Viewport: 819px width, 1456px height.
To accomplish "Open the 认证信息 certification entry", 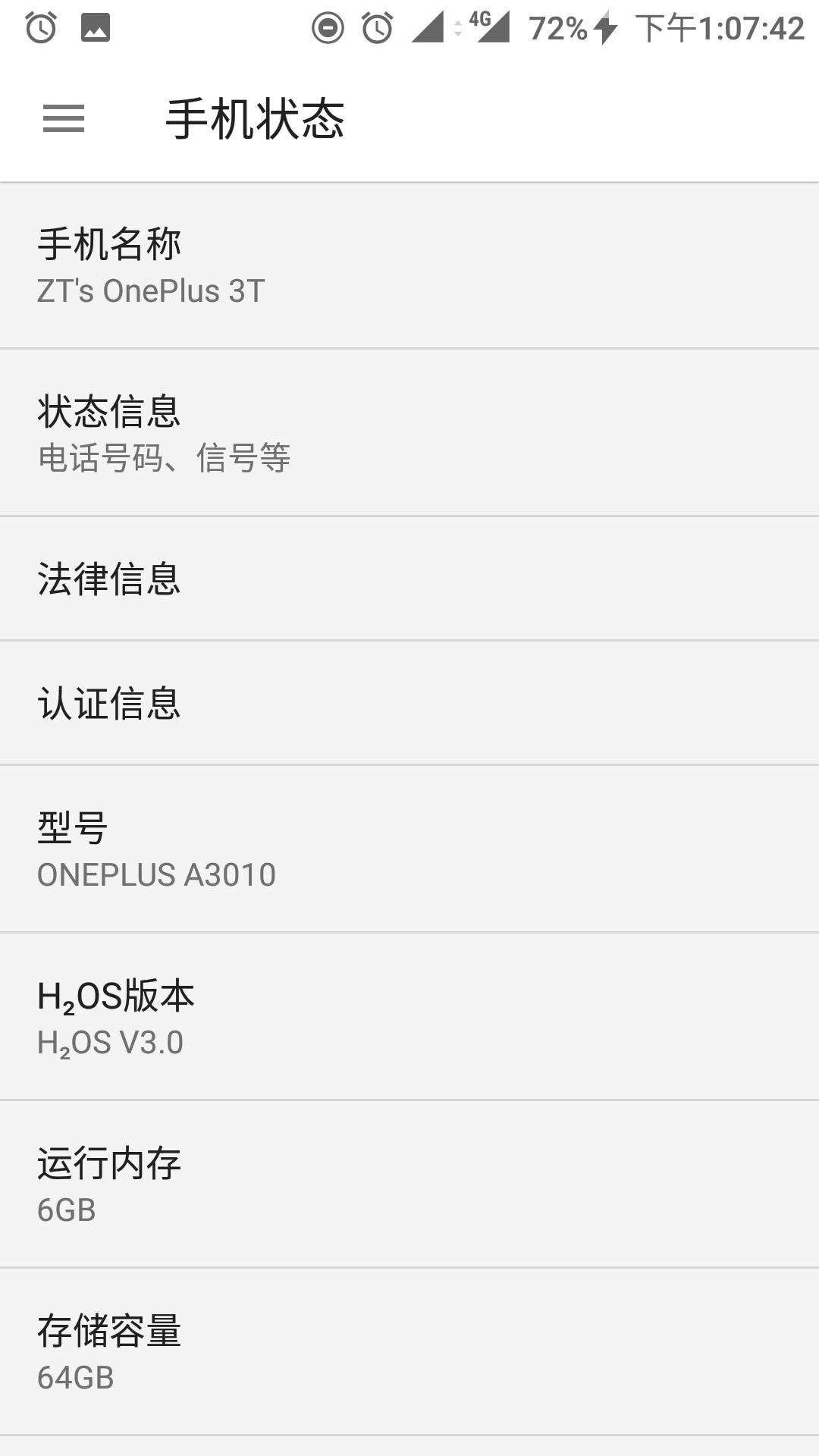I will (409, 705).
